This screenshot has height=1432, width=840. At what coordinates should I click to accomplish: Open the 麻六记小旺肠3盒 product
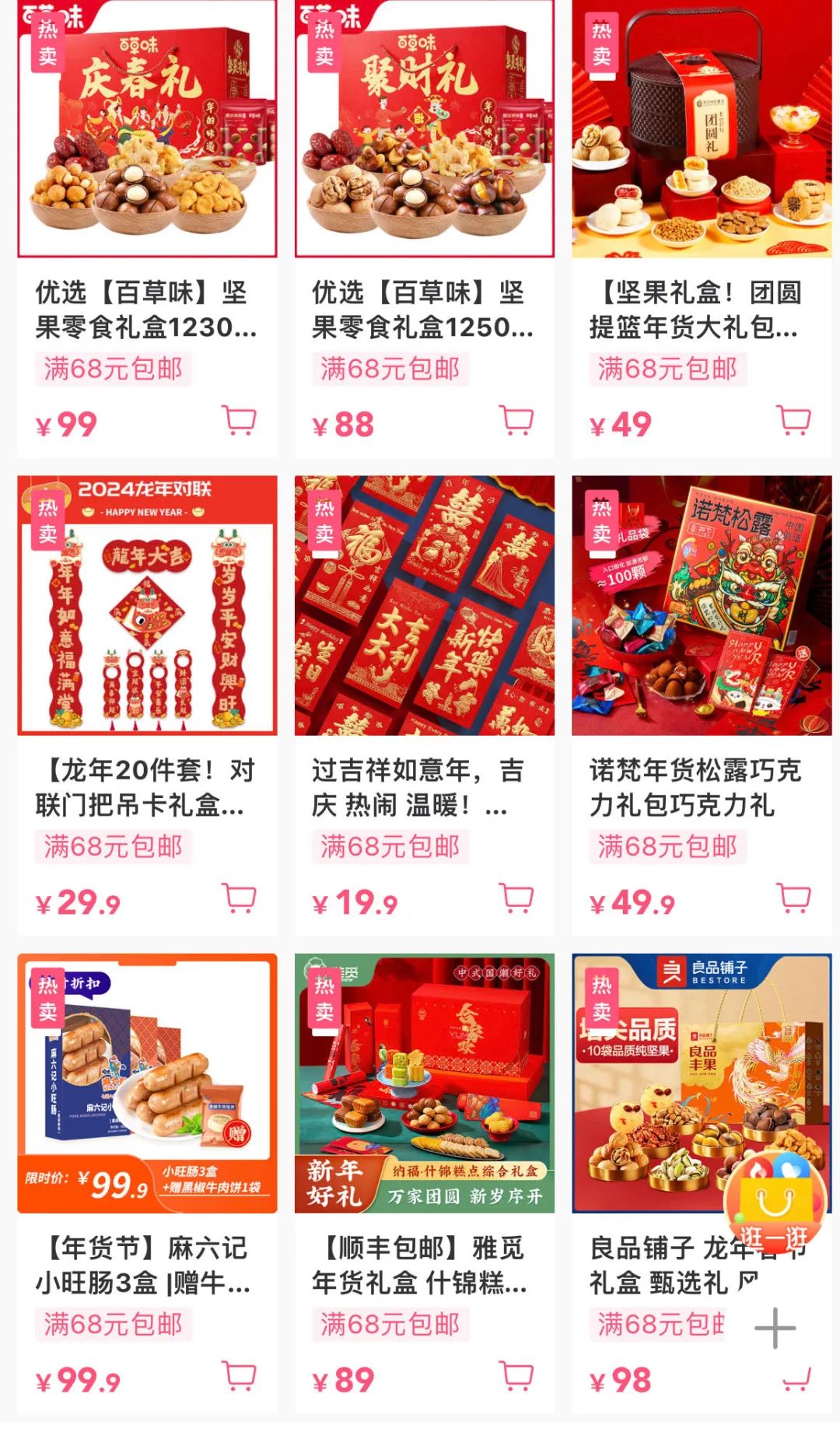[146, 1084]
